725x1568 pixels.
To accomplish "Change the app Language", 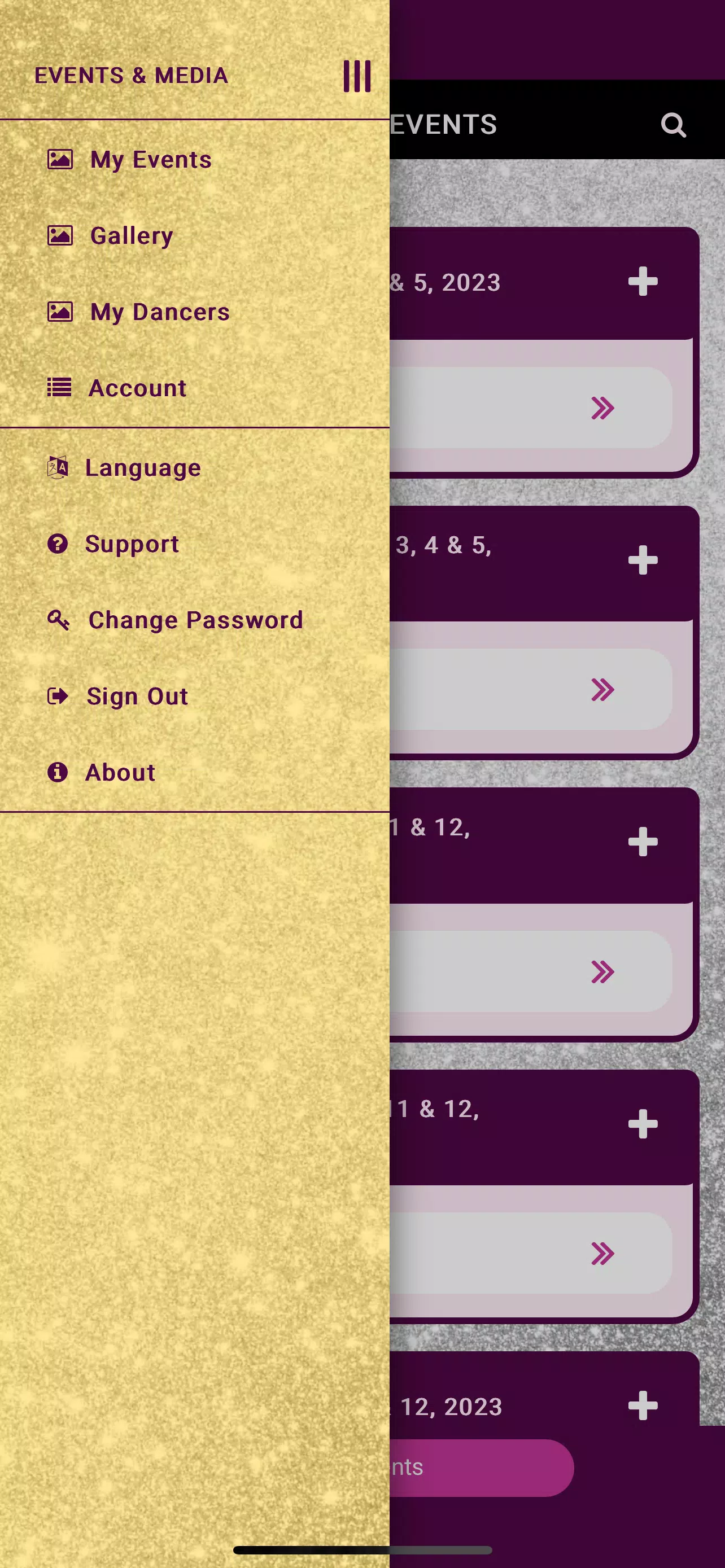I will (x=142, y=467).
